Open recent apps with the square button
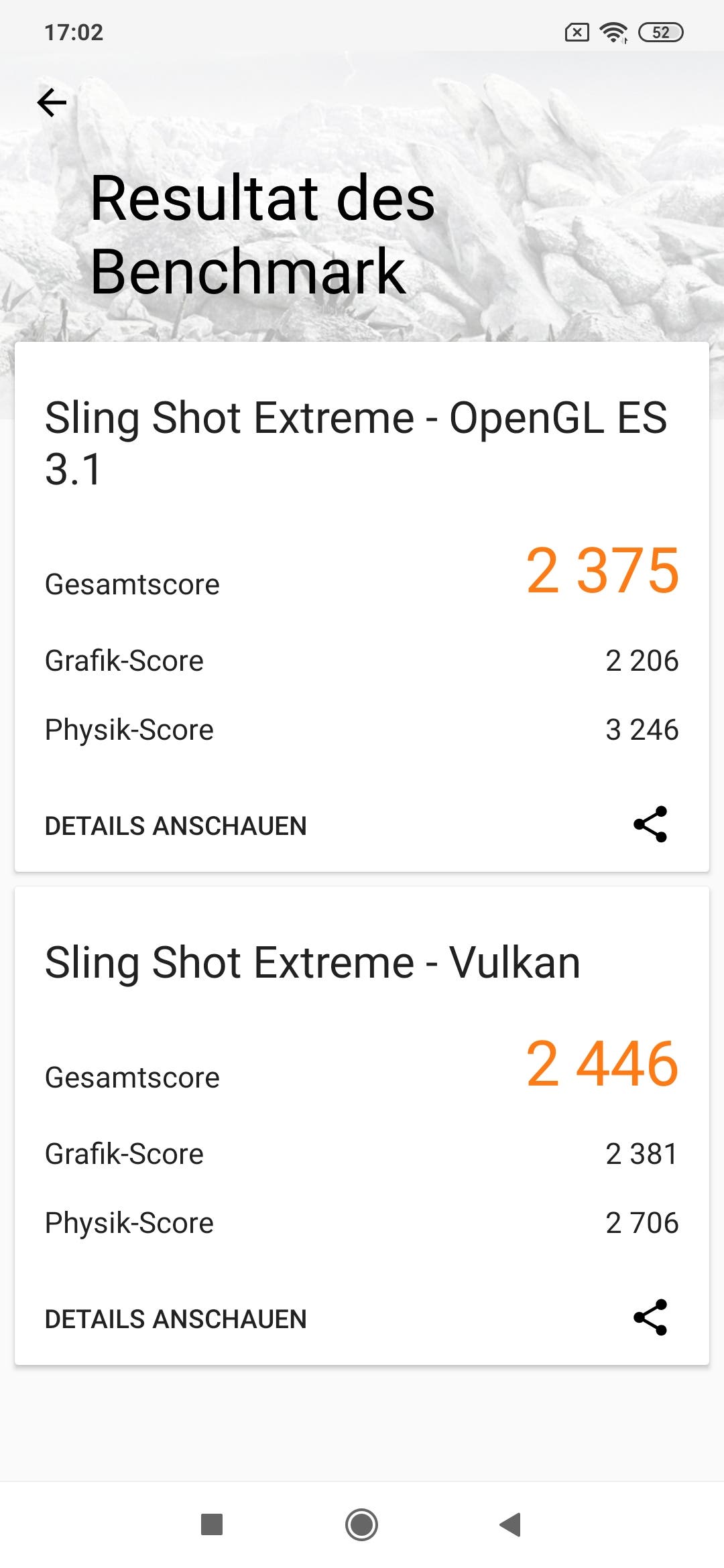Screen dimensions: 724x1568 212,1524
